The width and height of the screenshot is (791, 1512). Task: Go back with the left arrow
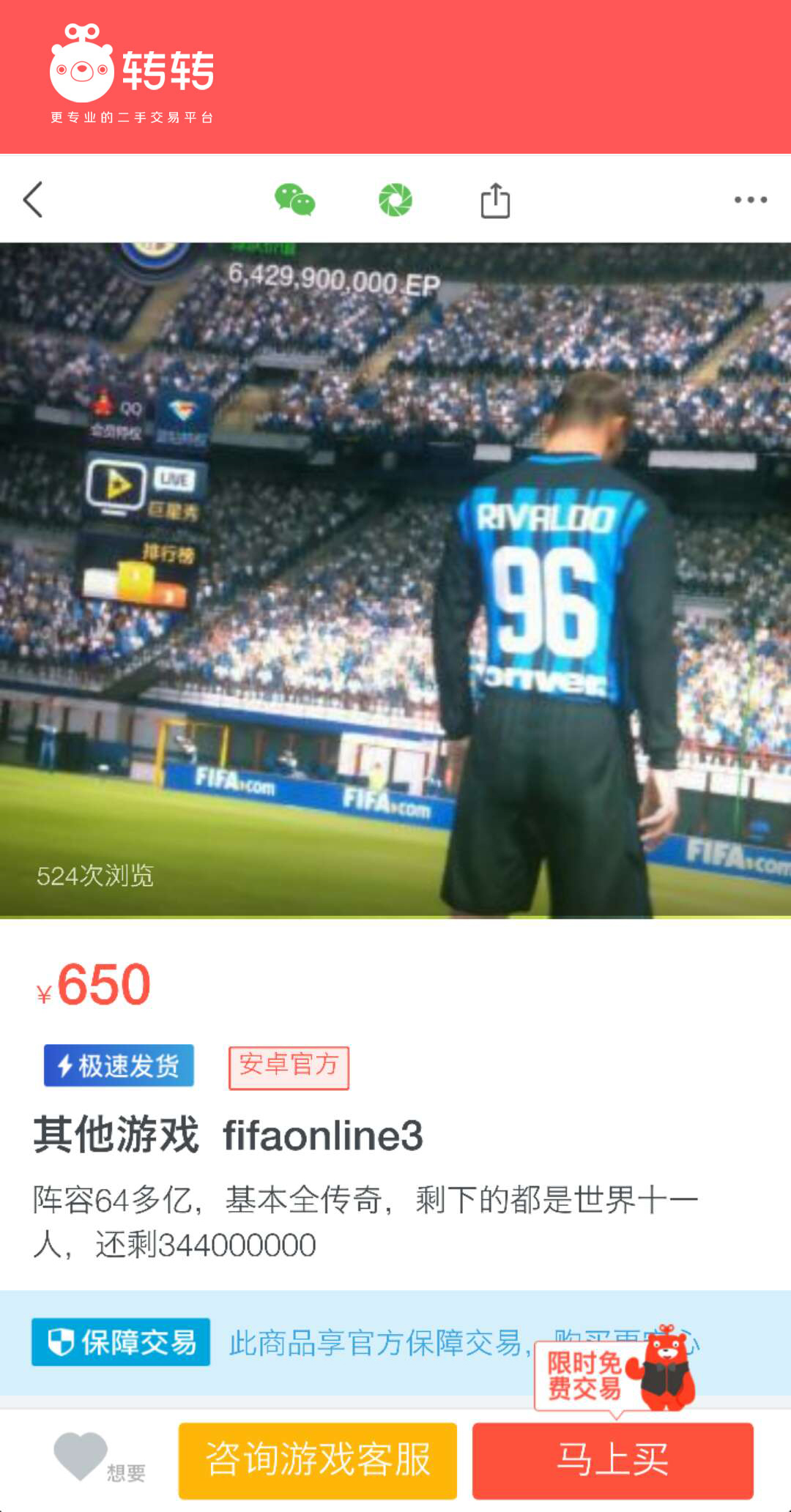click(32, 199)
